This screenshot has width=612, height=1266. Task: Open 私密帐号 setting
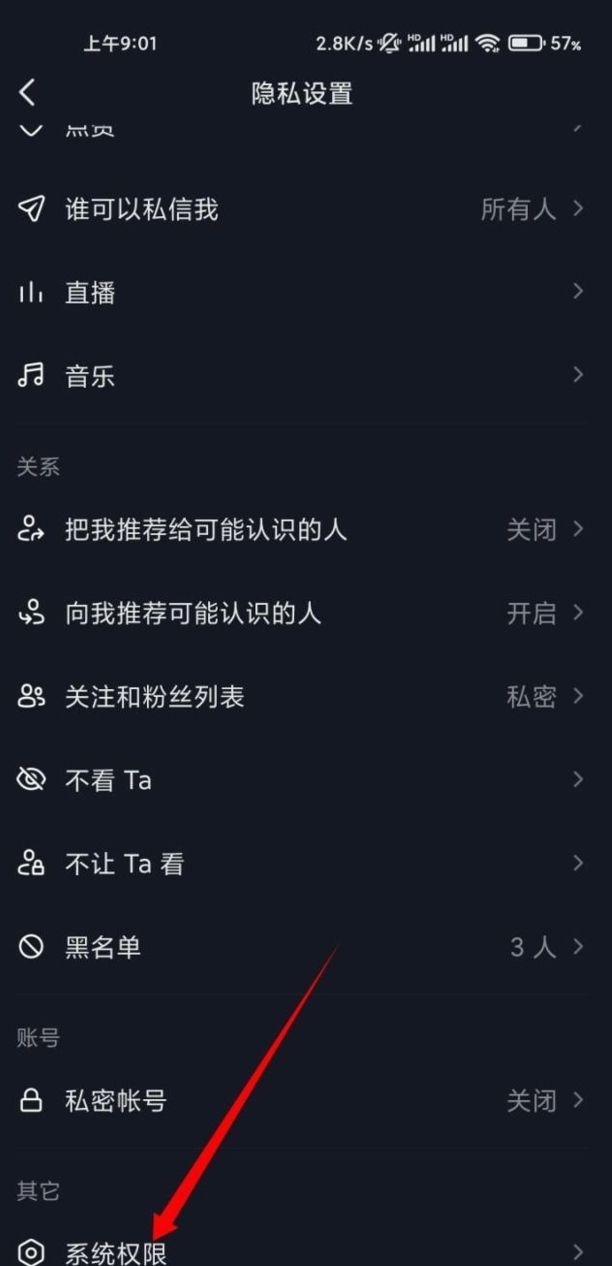coord(306,1101)
